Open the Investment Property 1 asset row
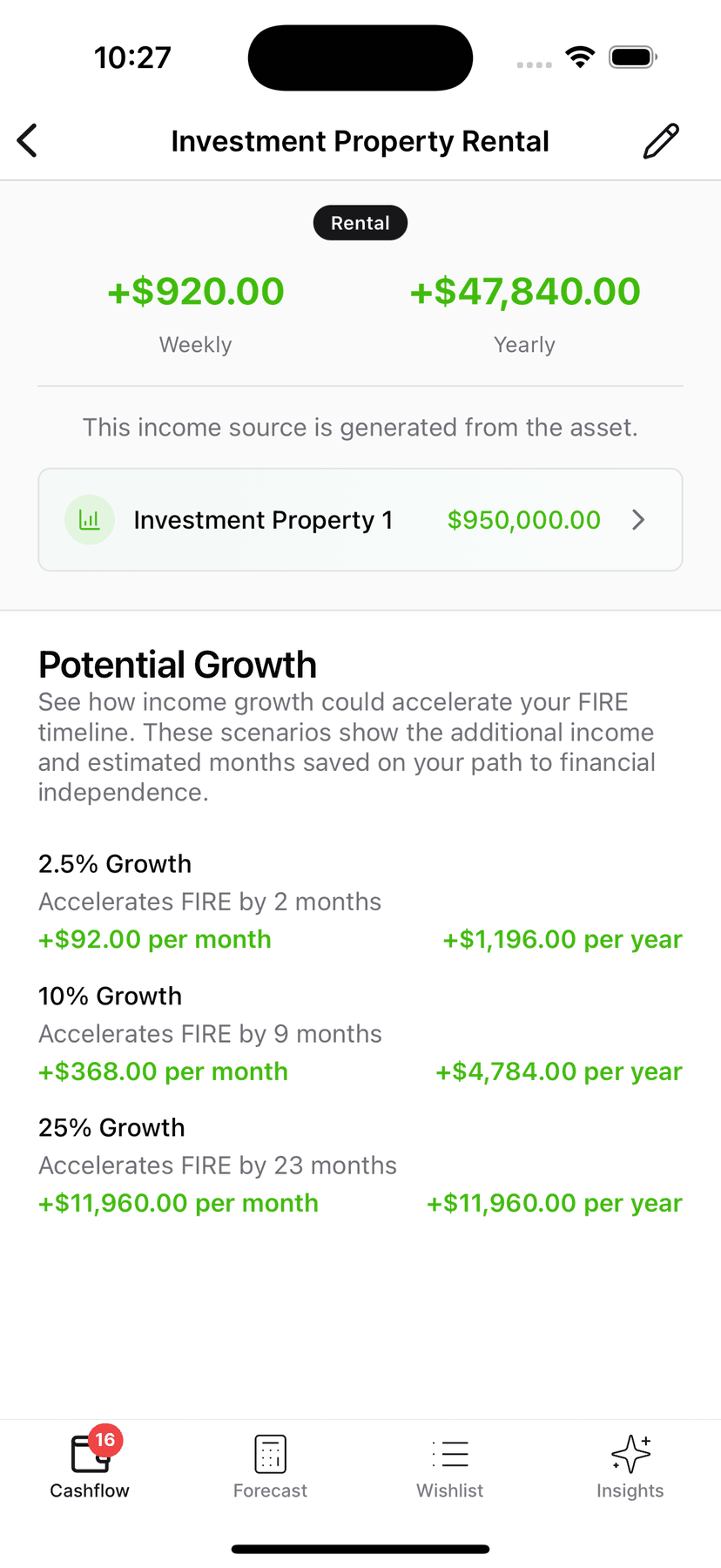This screenshot has width=721, height=1568. coord(360,519)
